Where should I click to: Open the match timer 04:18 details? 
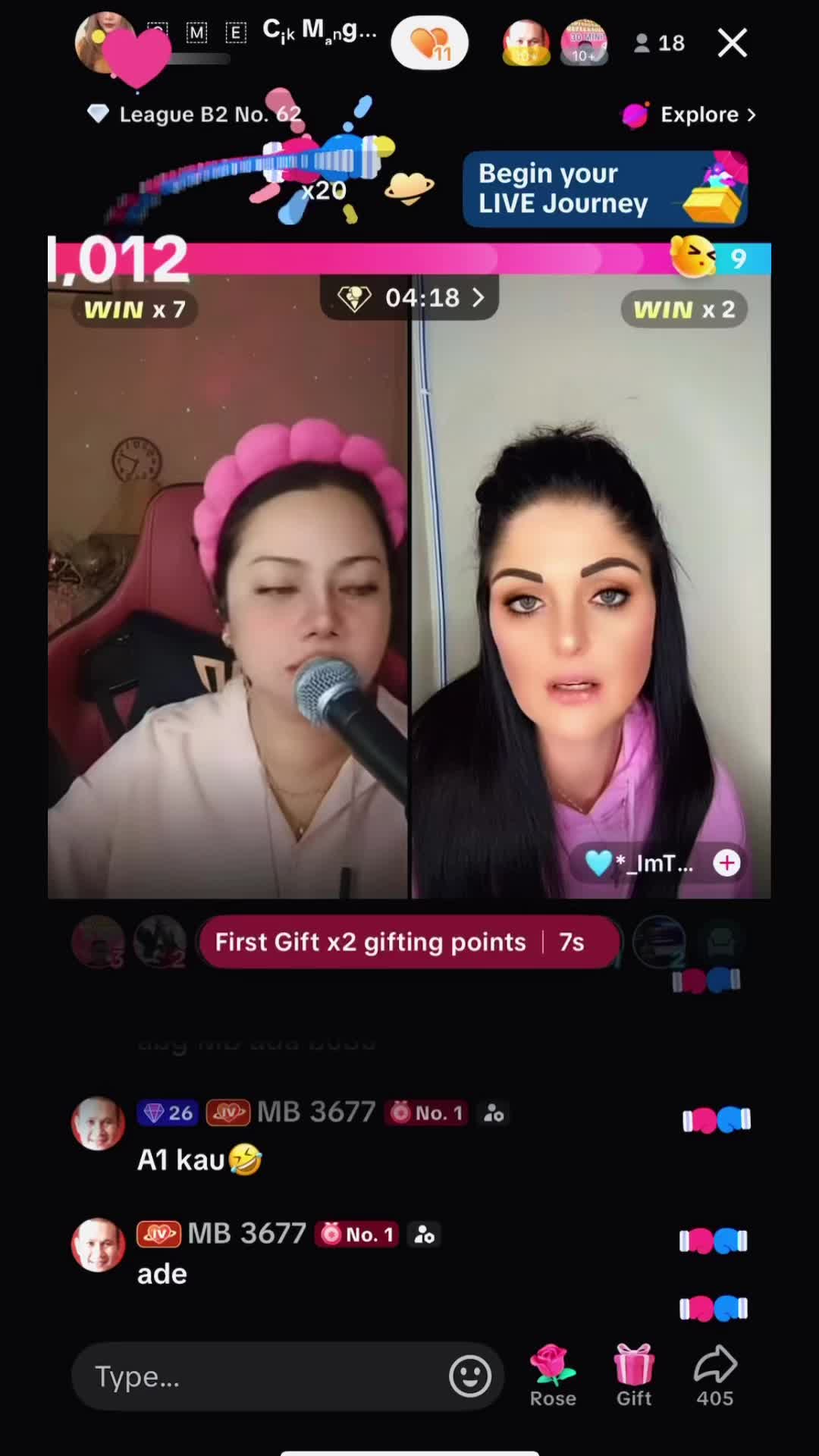point(409,298)
